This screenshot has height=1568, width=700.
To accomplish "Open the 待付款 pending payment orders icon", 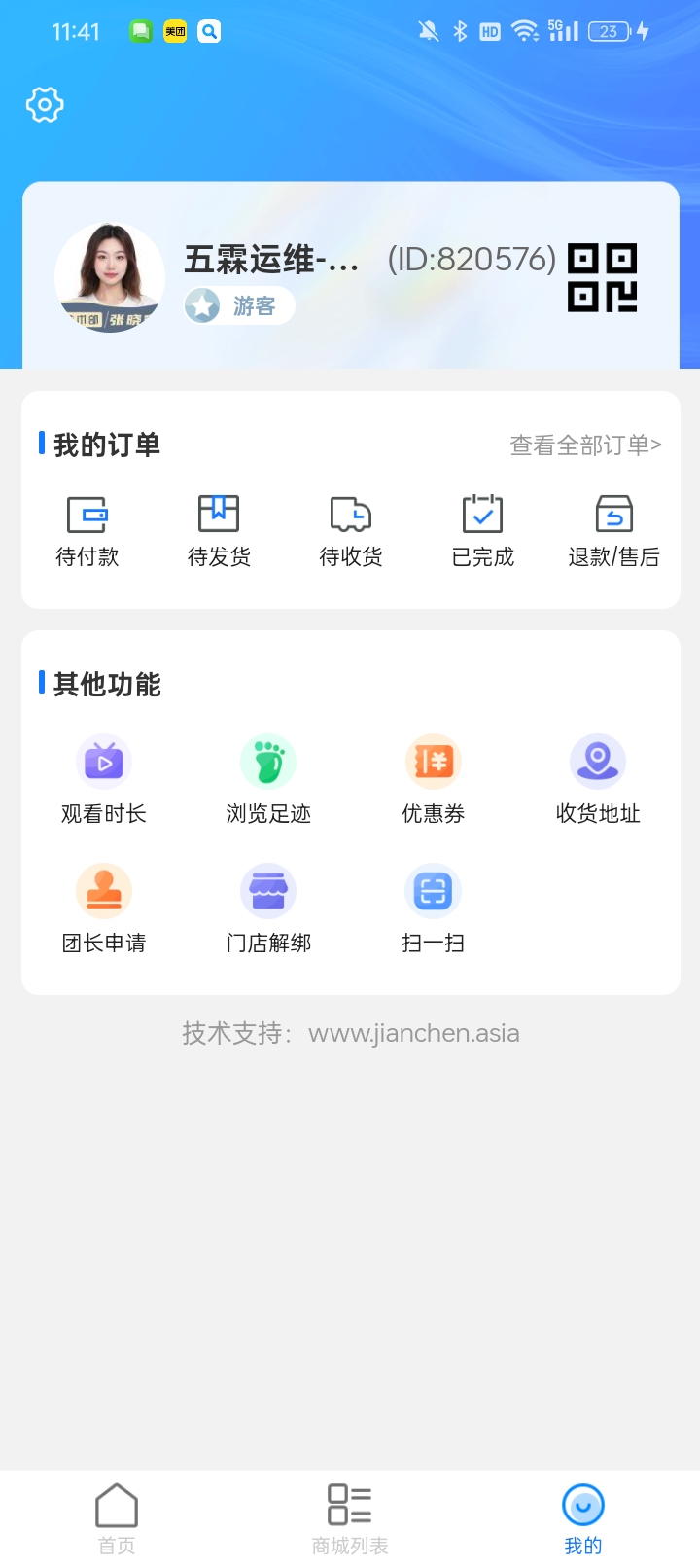I will click(x=87, y=528).
